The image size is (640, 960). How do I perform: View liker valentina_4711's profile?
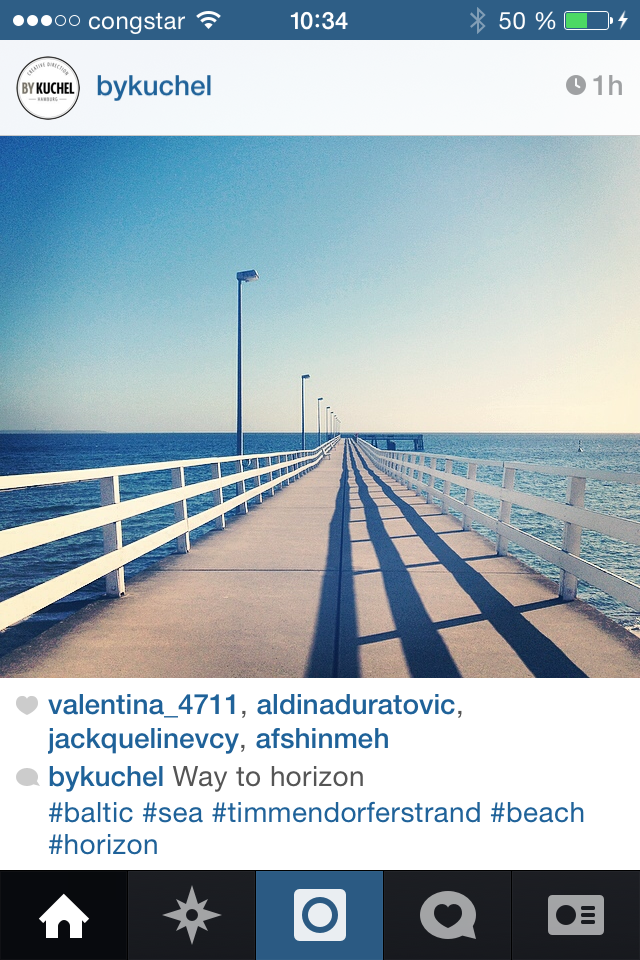pyautogui.click(x=143, y=705)
